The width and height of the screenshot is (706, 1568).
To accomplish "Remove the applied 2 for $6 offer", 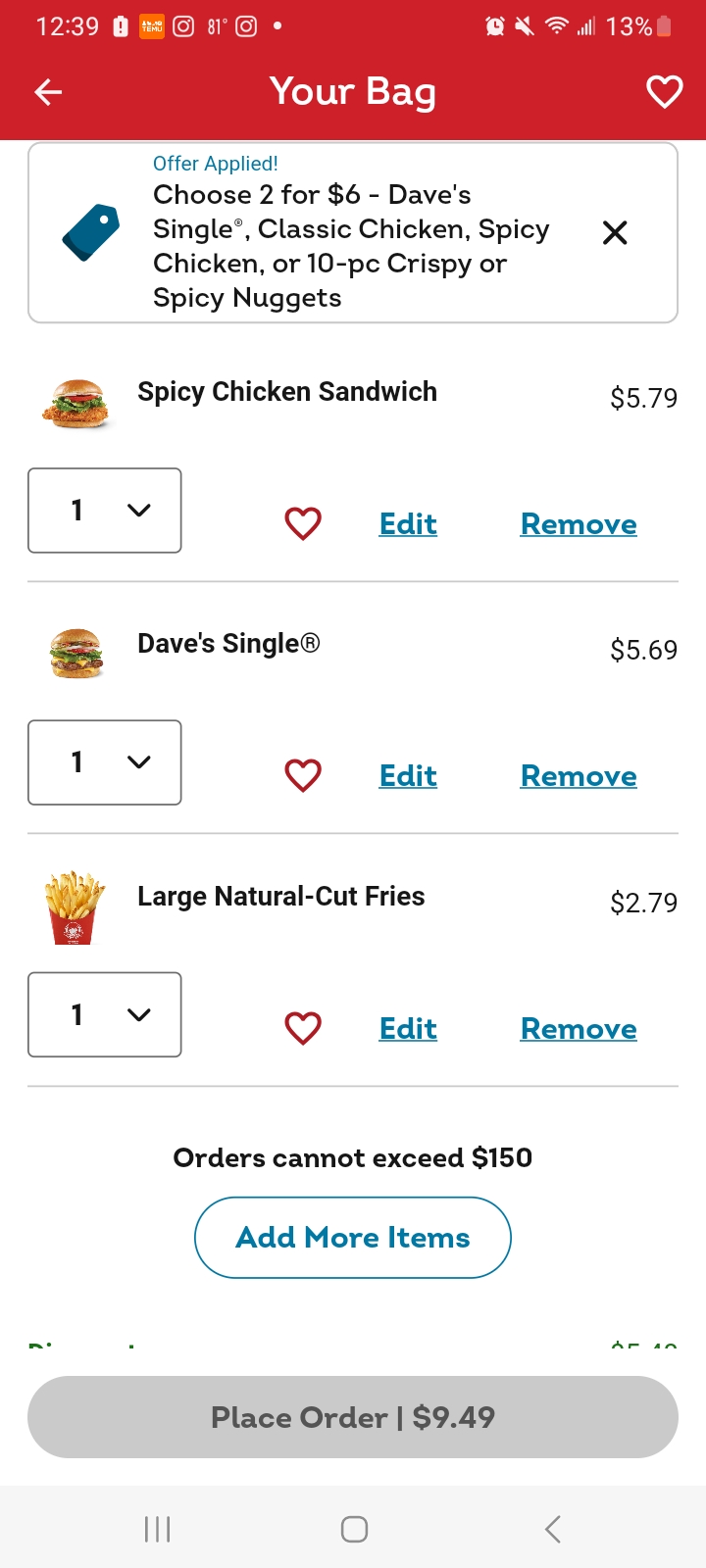I will click(615, 232).
